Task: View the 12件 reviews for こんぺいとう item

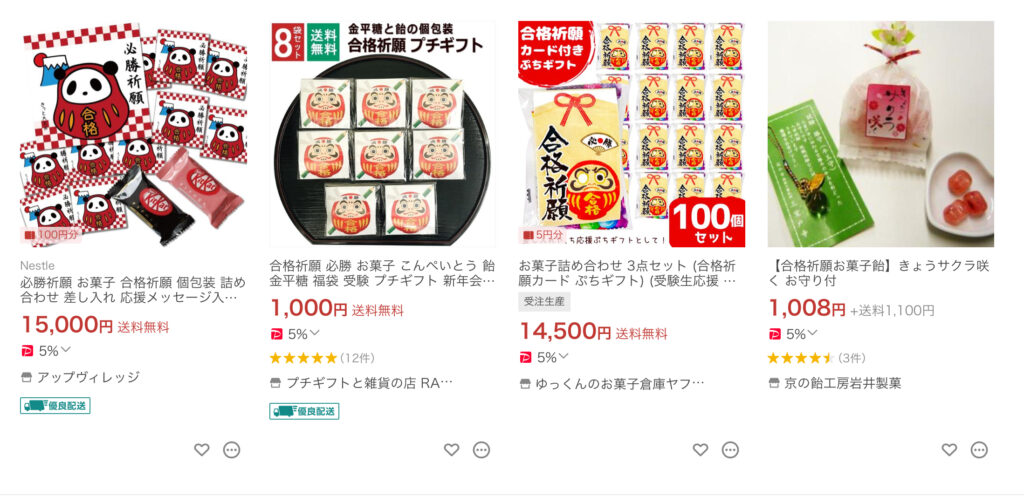Action: (357, 358)
